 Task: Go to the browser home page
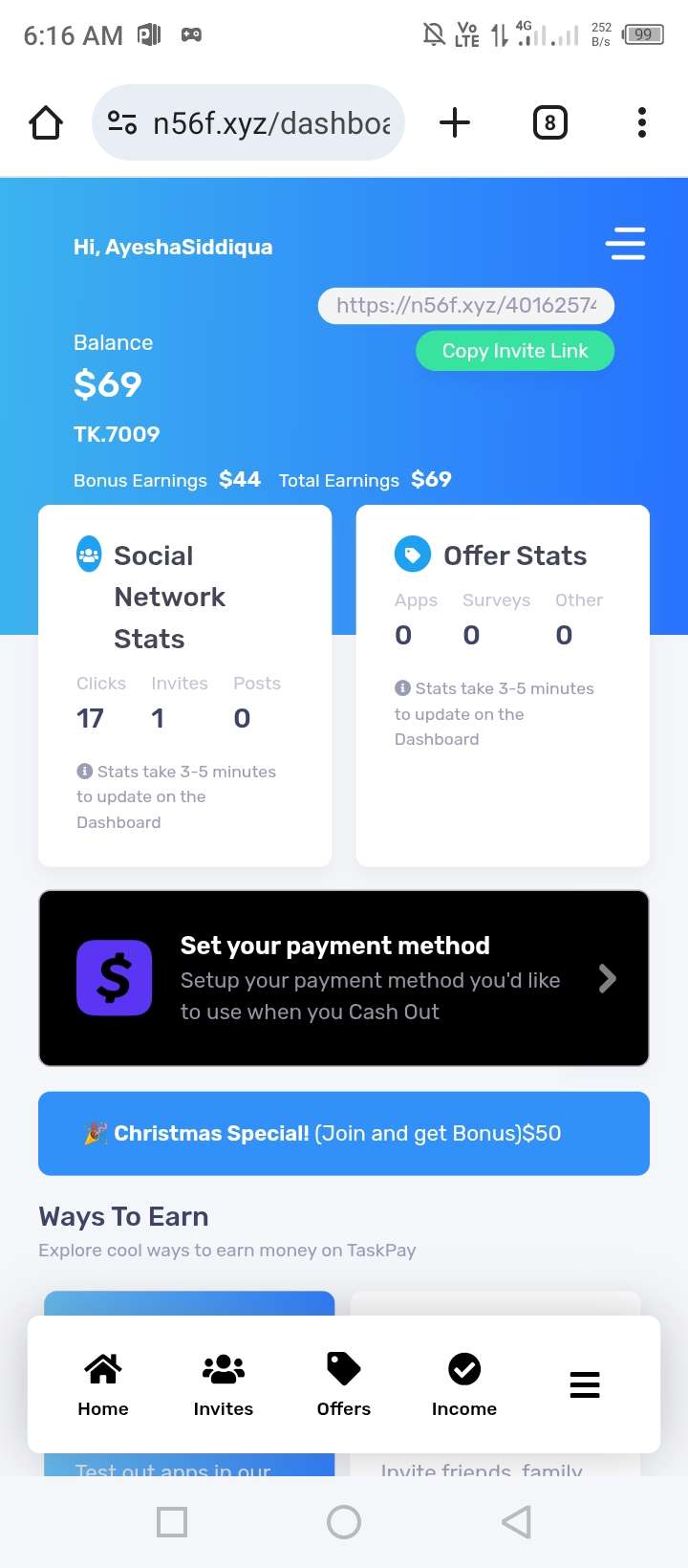[x=46, y=122]
